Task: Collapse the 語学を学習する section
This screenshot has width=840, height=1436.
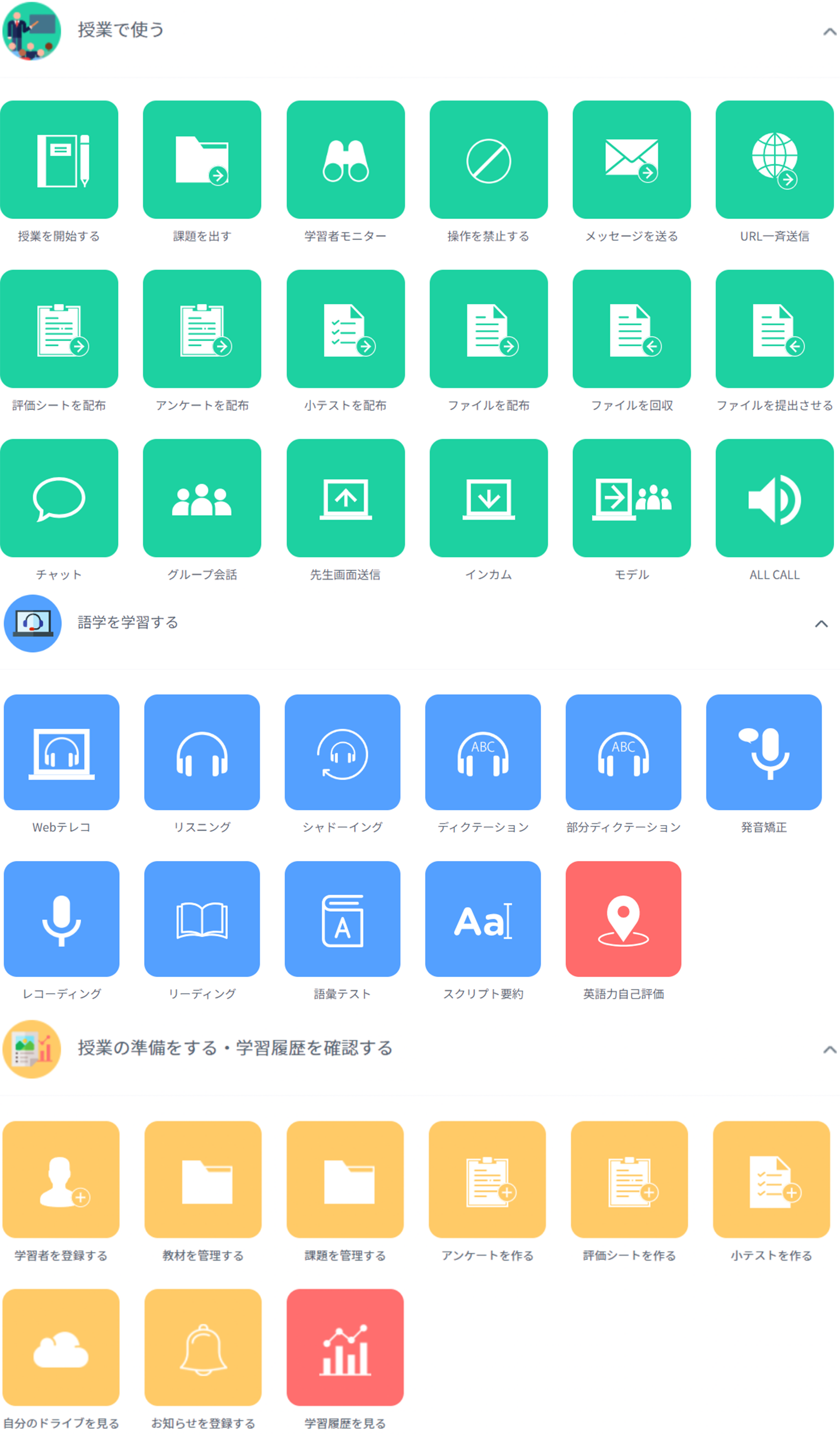Action: pos(820,624)
